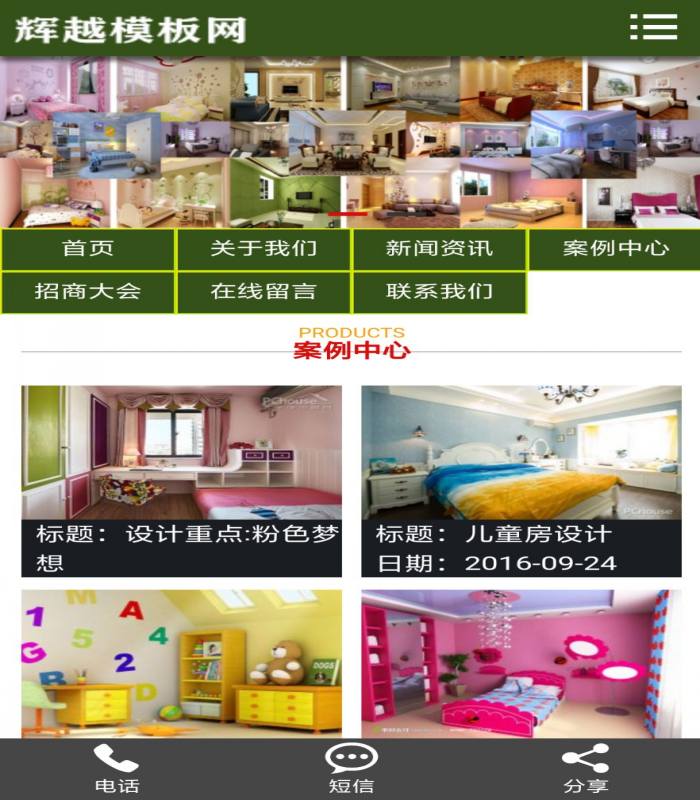This screenshot has height=800, width=700.
Task: Open the 设计重点:粉色梦想 case card
Action: coord(181,480)
